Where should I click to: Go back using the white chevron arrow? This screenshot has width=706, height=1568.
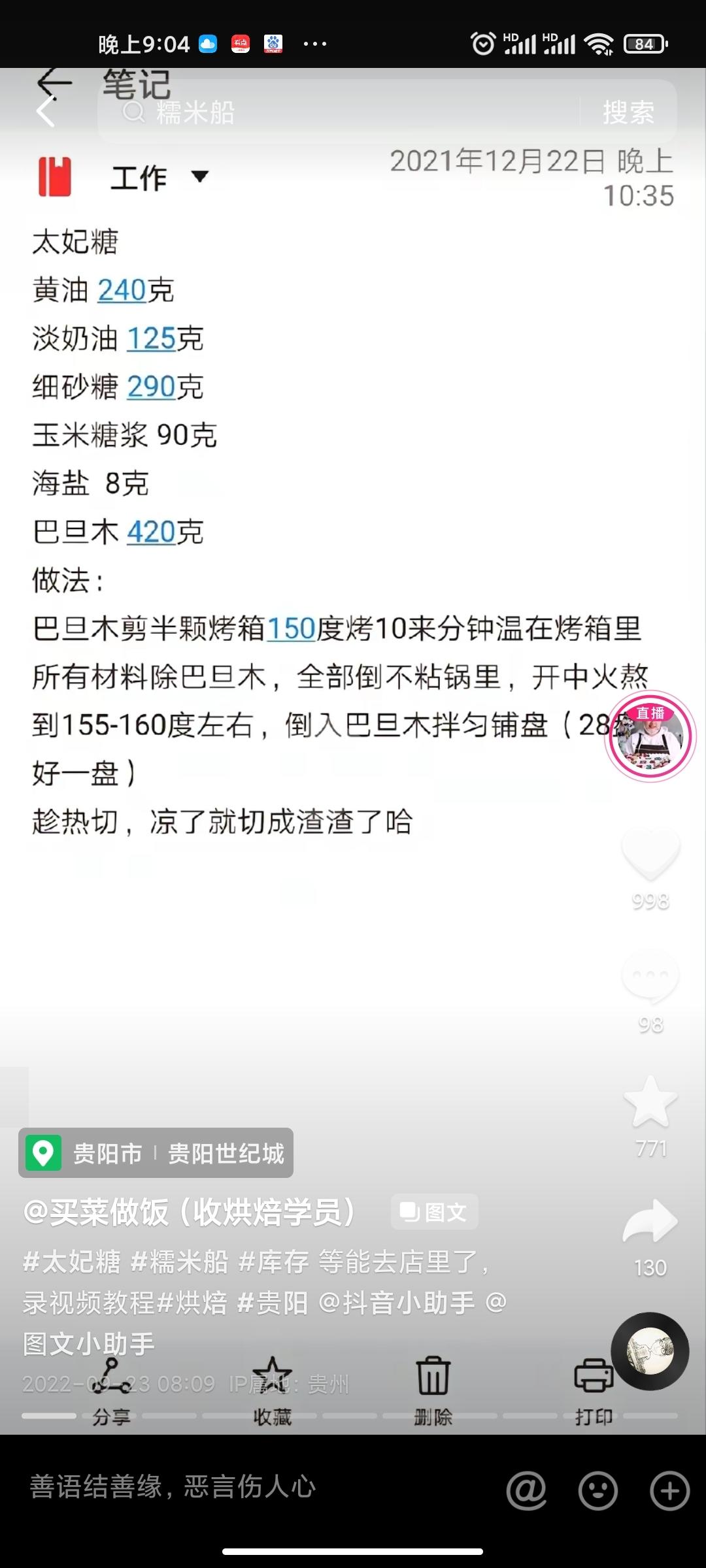pyautogui.click(x=46, y=112)
